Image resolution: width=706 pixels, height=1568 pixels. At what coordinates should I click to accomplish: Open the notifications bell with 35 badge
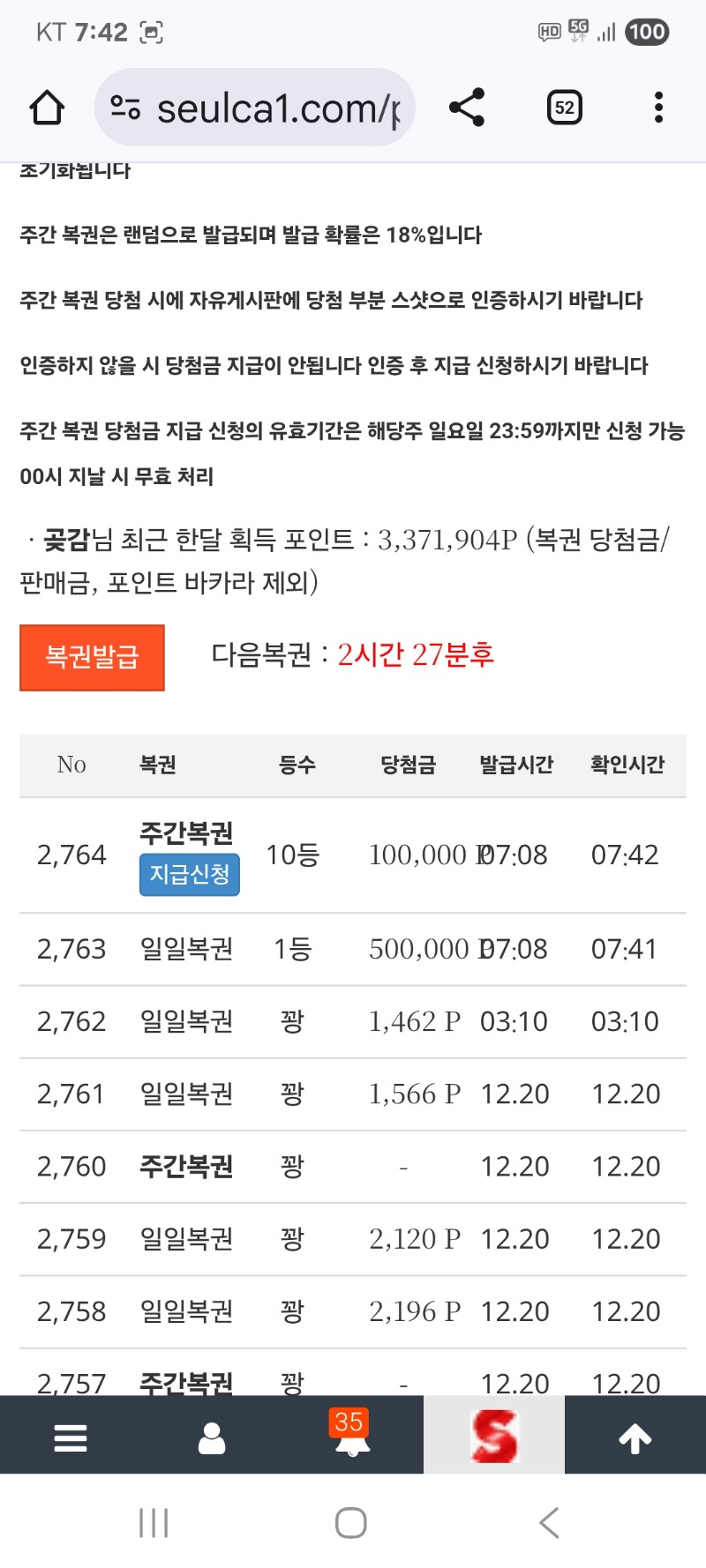coord(352,1436)
